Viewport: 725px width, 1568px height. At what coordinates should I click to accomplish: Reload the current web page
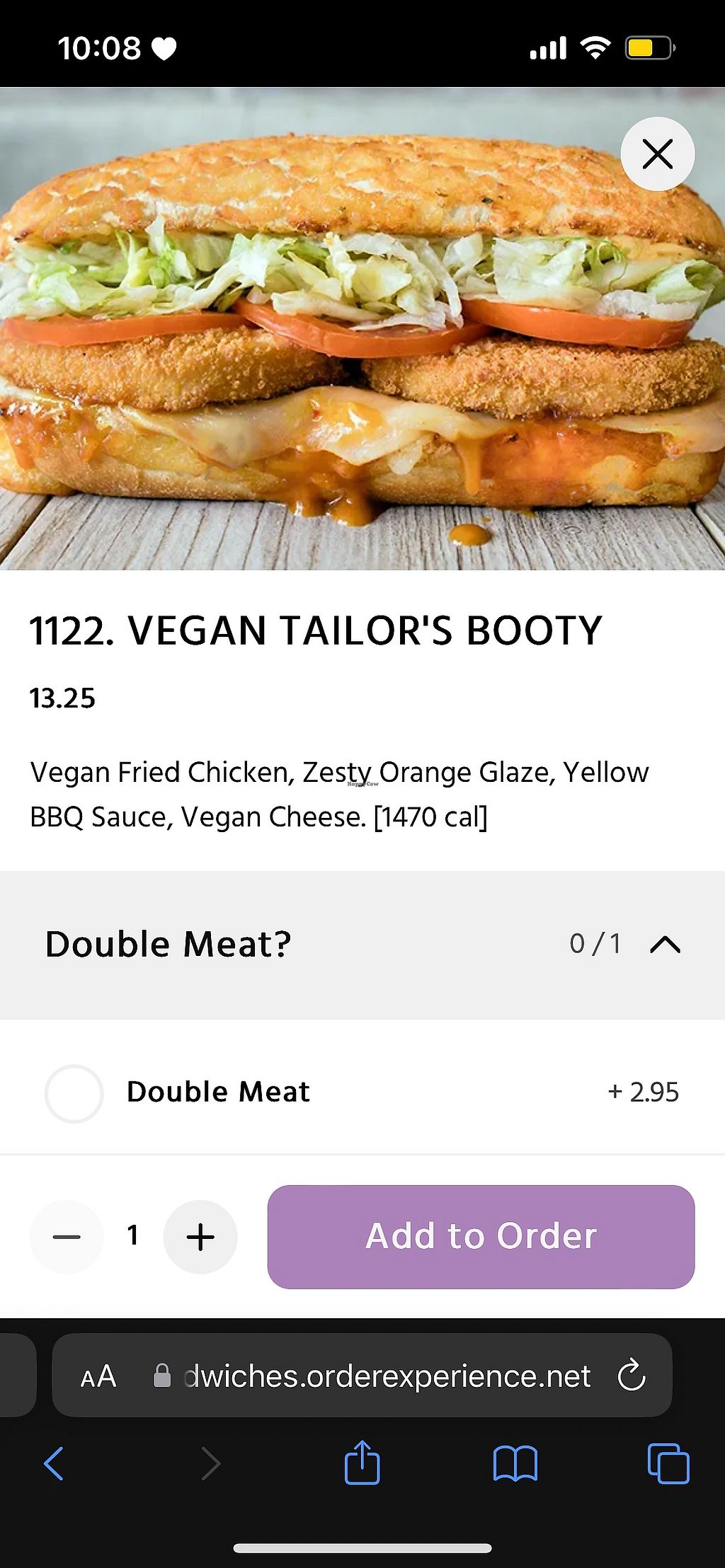[631, 1376]
